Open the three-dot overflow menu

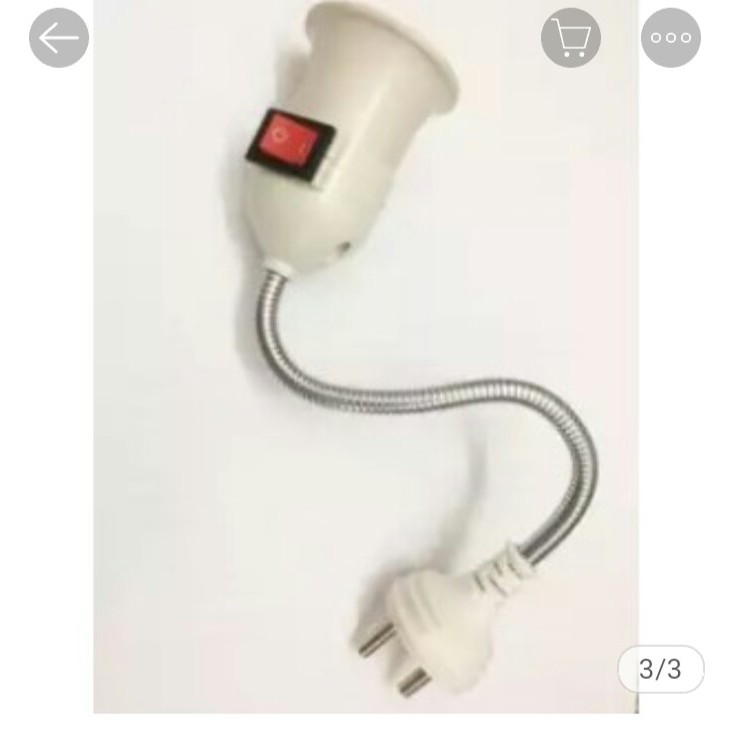click(671, 38)
